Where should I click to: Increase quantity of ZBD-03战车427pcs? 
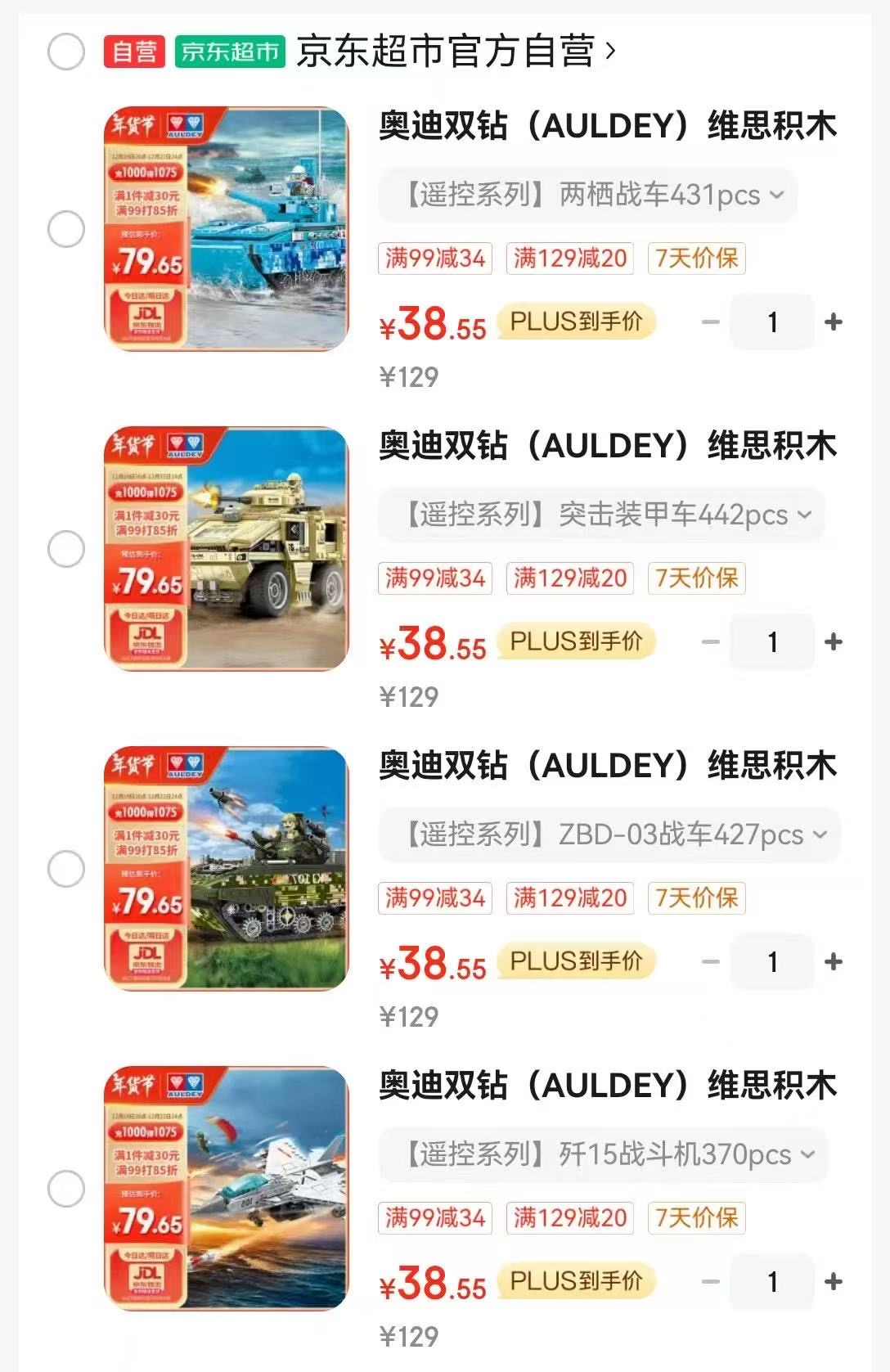[834, 962]
